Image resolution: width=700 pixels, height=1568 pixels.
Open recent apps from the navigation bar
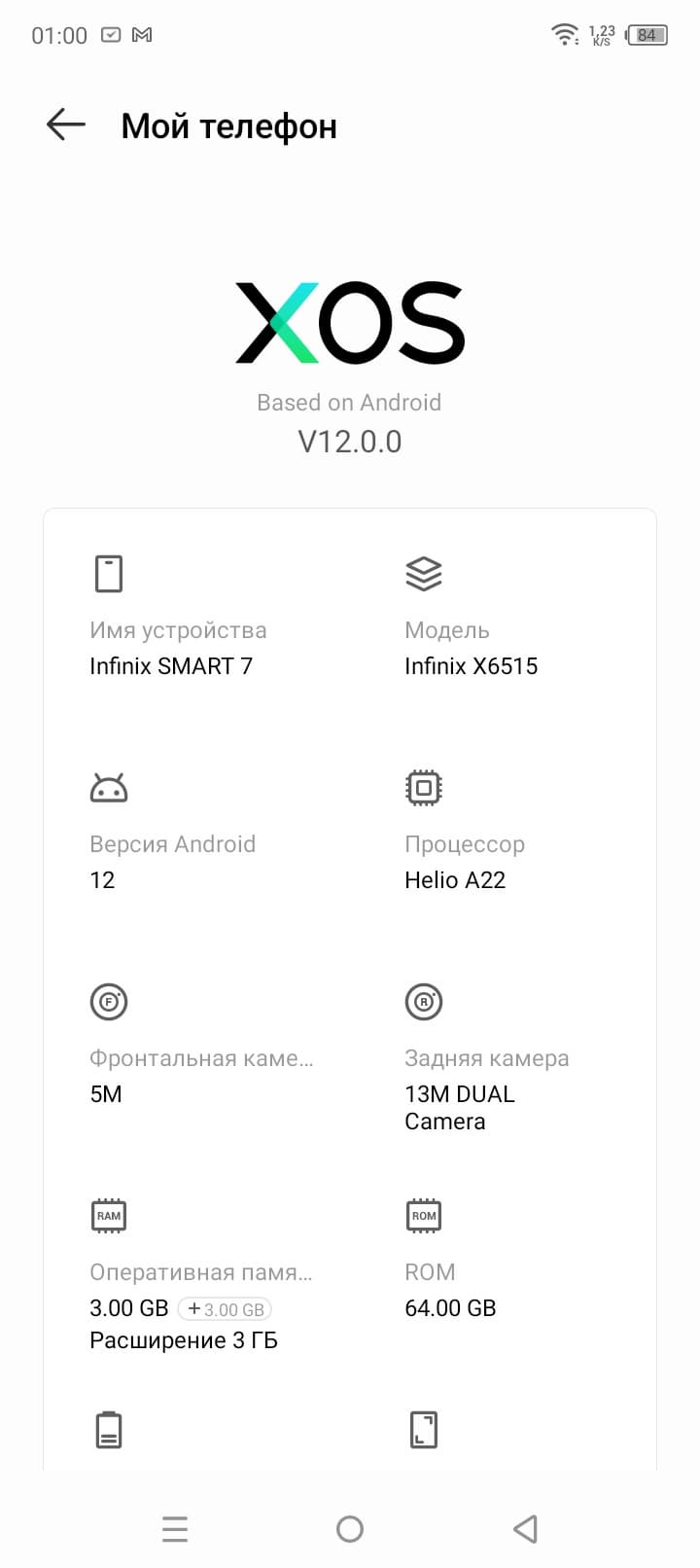click(x=175, y=1529)
